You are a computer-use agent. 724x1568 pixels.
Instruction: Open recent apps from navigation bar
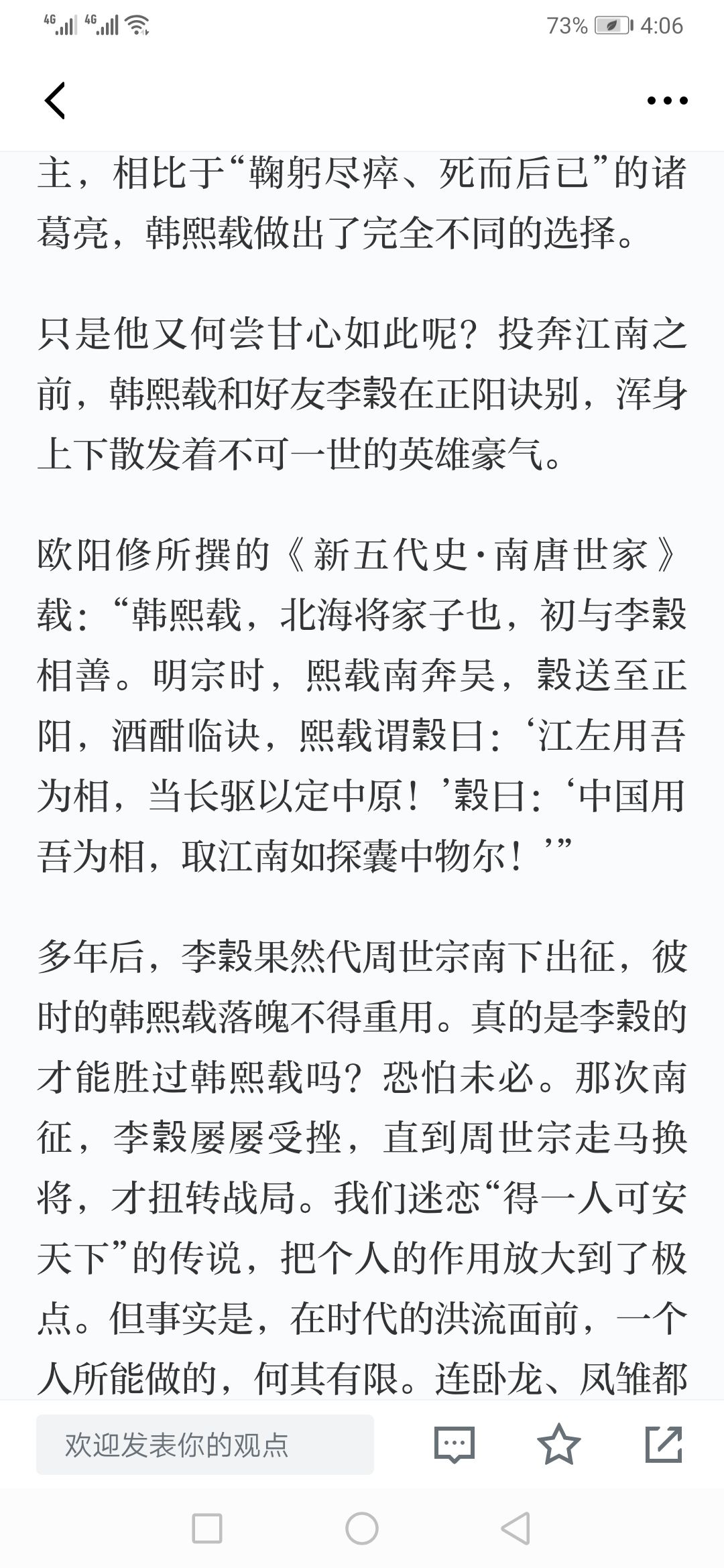pyautogui.click(x=207, y=1529)
